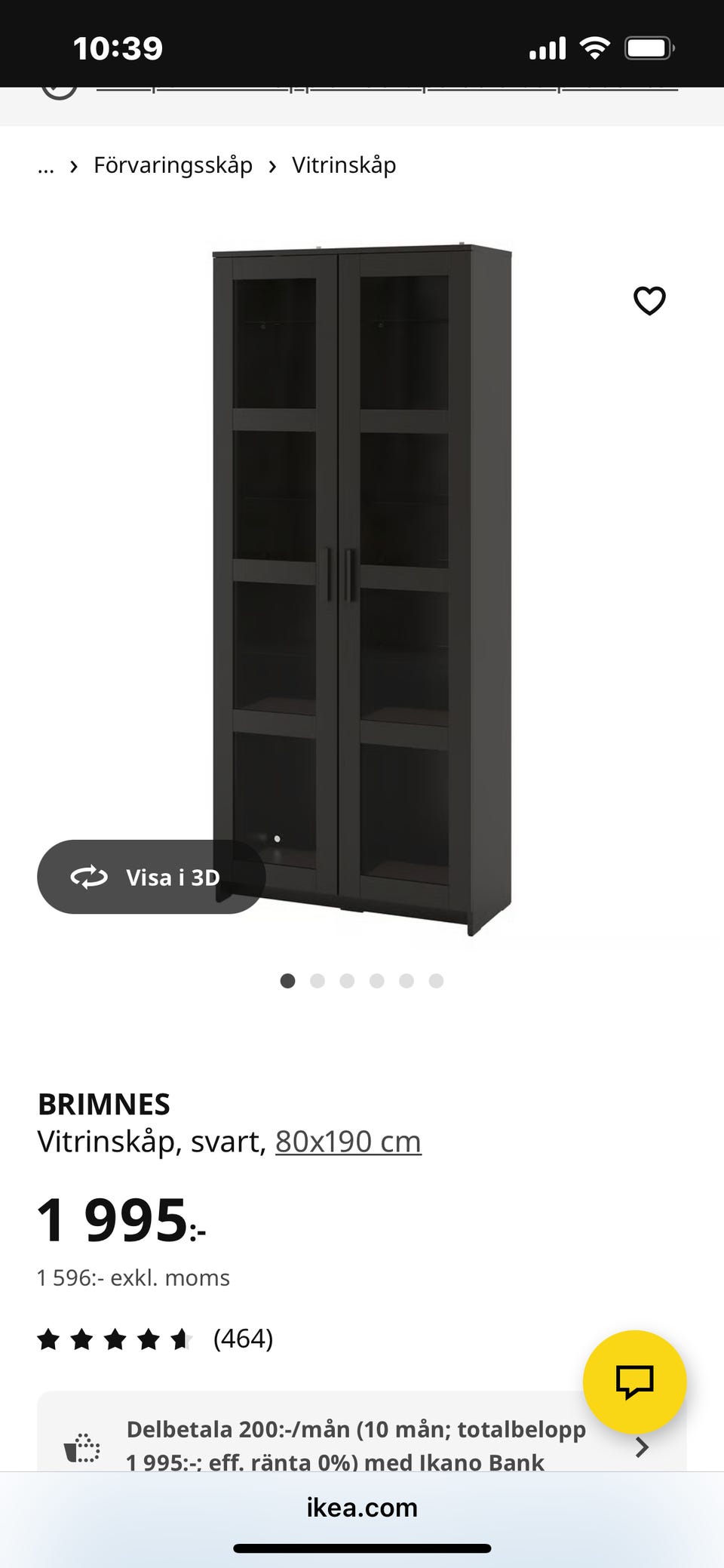
Task: Open the Förvaringsskåp breadcrumb link
Action: point(173,165)
